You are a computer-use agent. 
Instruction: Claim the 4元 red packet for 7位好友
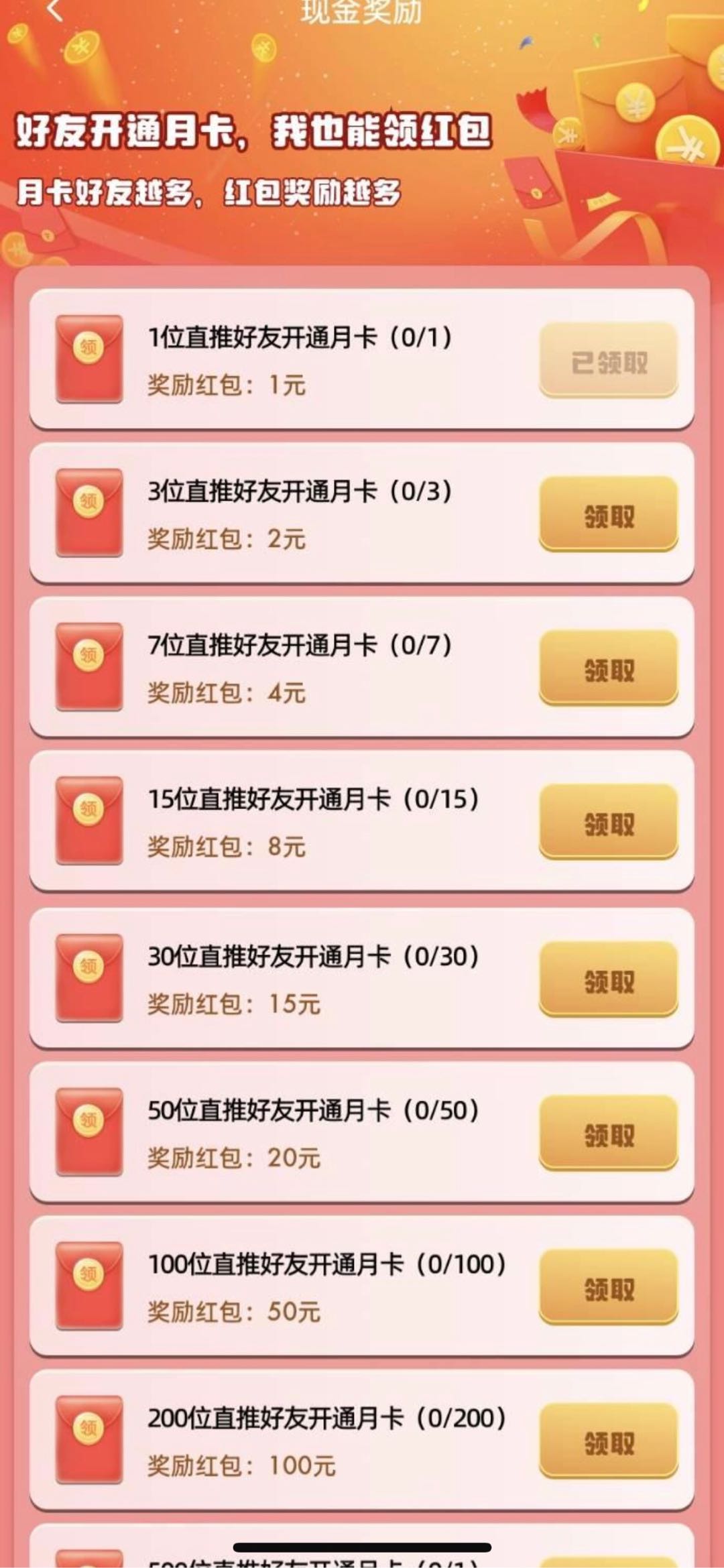pyautogui.click(x=609, y=669)
